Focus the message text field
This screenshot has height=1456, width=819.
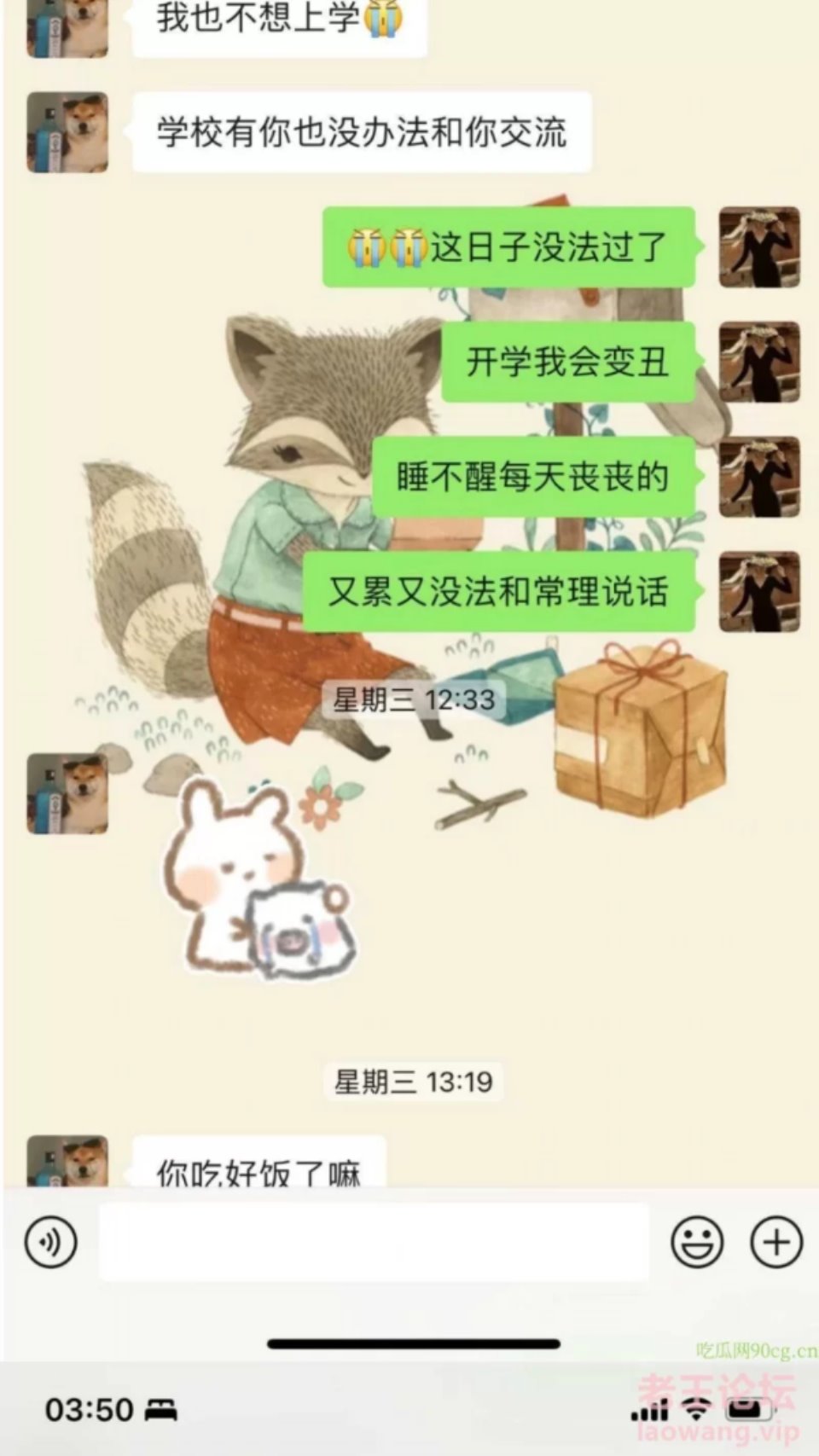click(374, 1241)
